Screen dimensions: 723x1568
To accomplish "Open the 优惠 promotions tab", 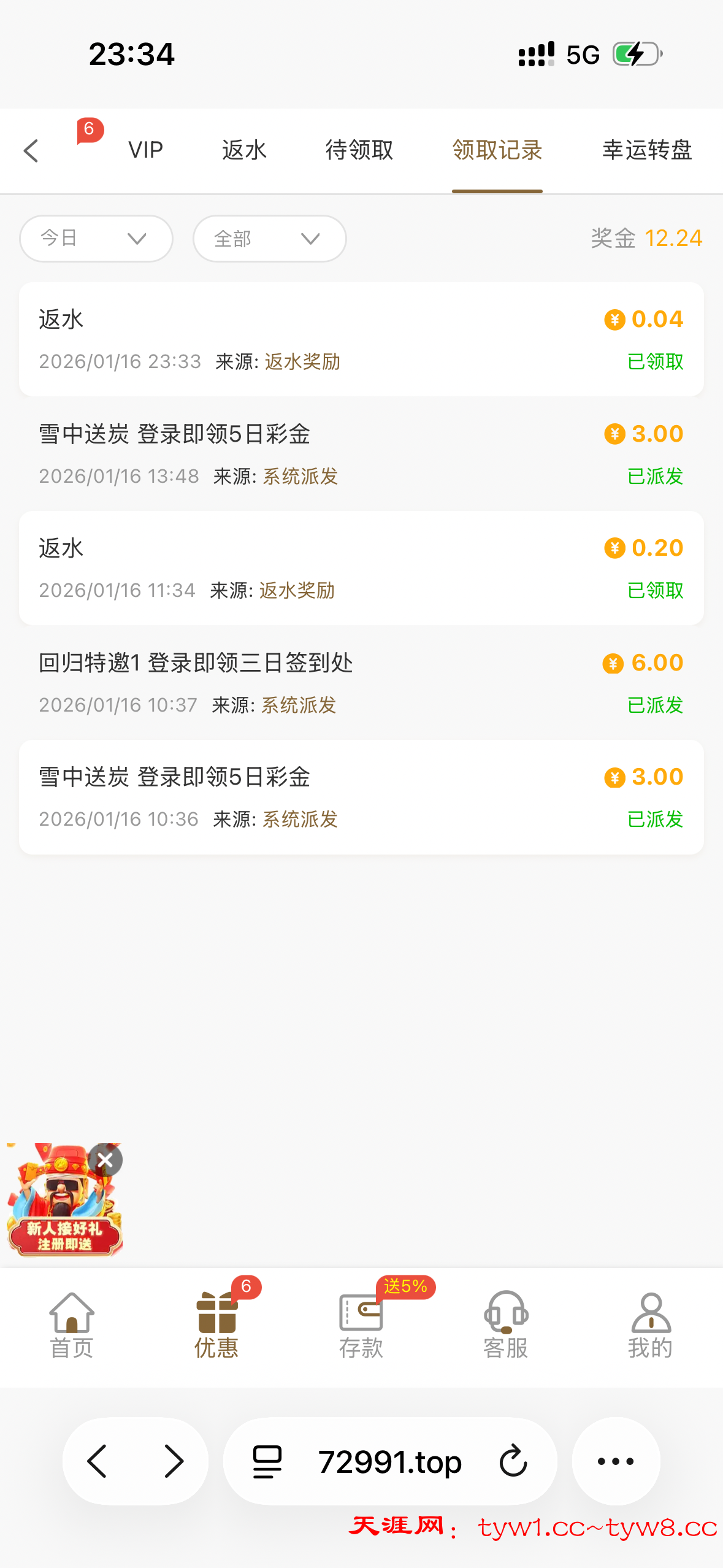I will pyautogui.click(x=216, y=1325).
